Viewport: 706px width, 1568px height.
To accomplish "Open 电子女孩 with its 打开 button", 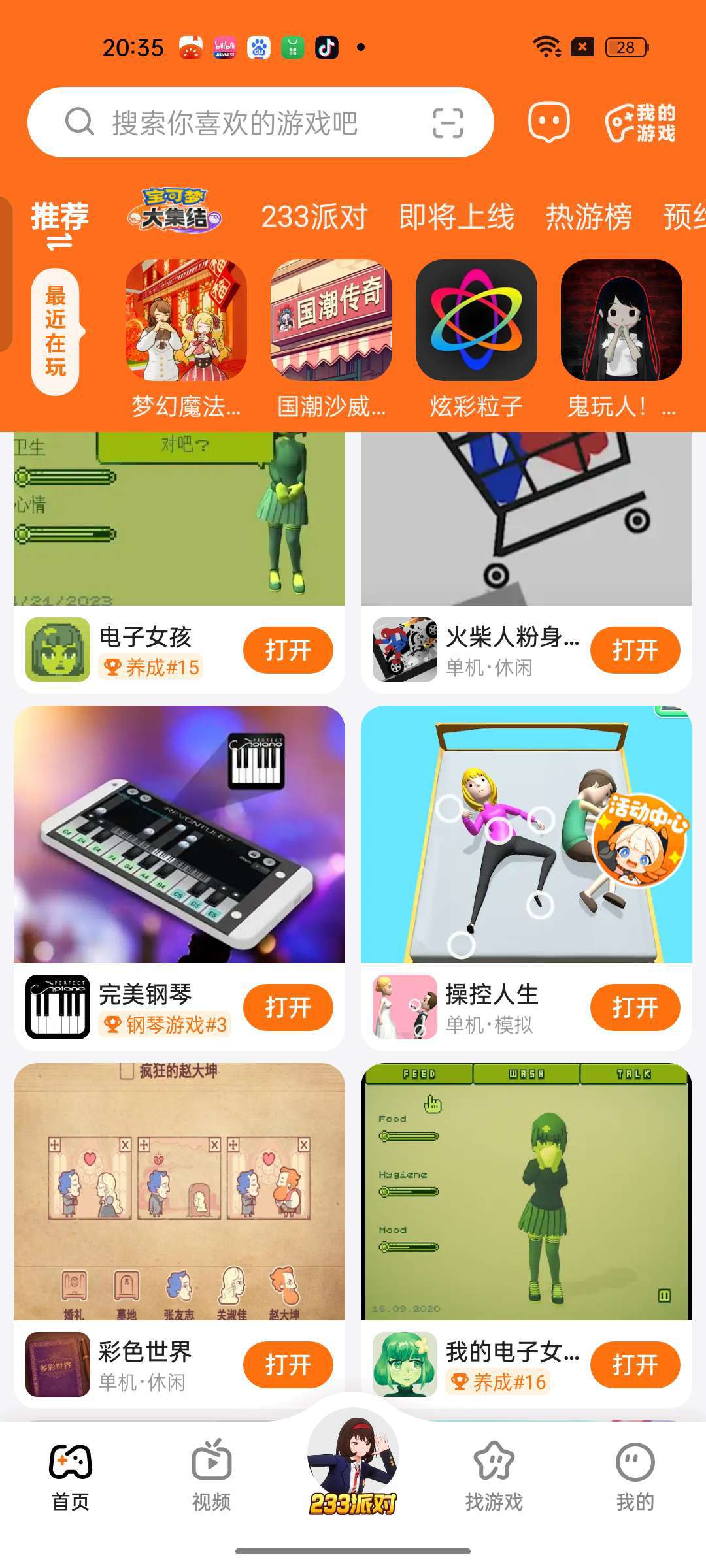I will point(288,650).
